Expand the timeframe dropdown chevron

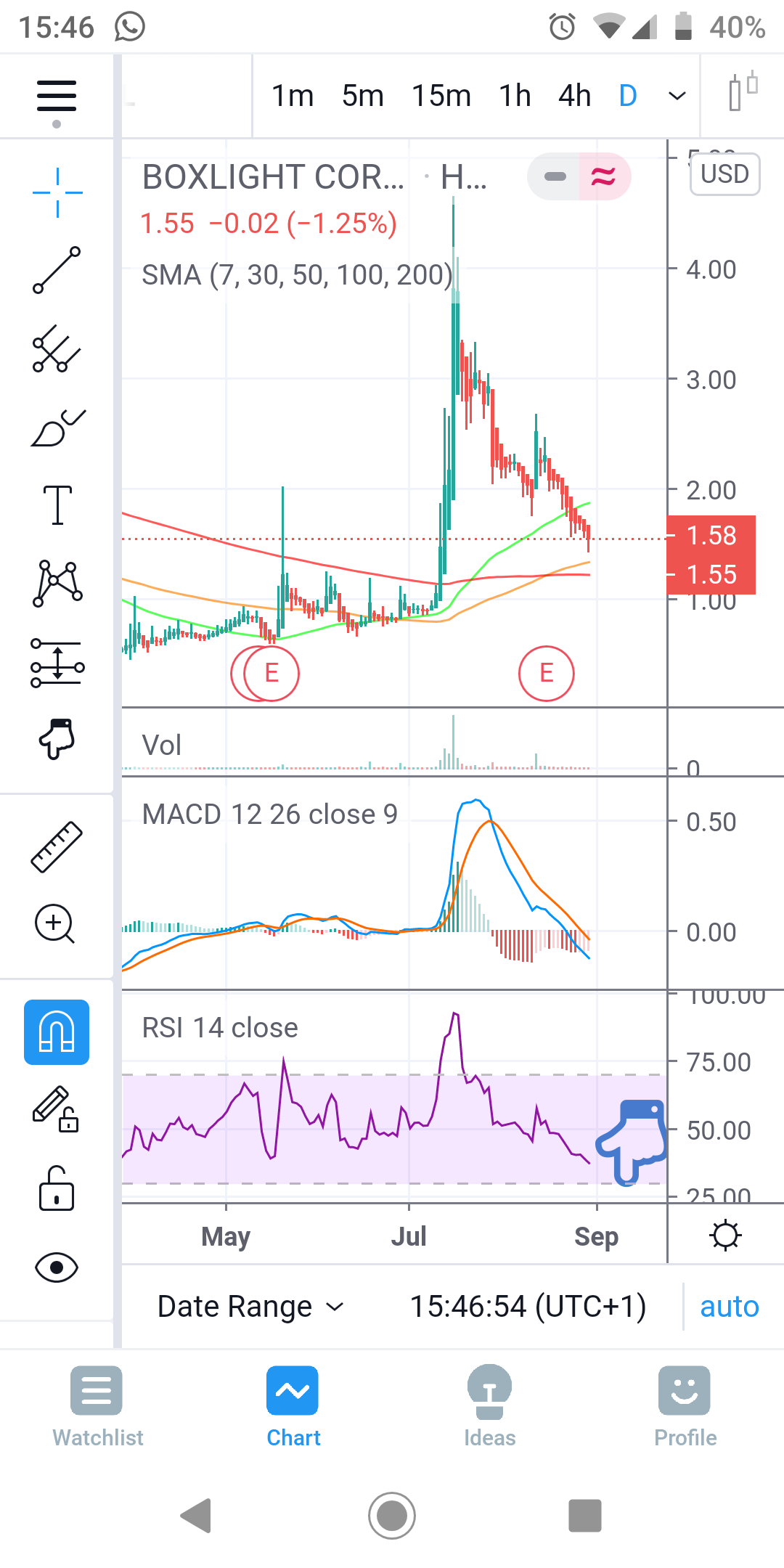677,96
